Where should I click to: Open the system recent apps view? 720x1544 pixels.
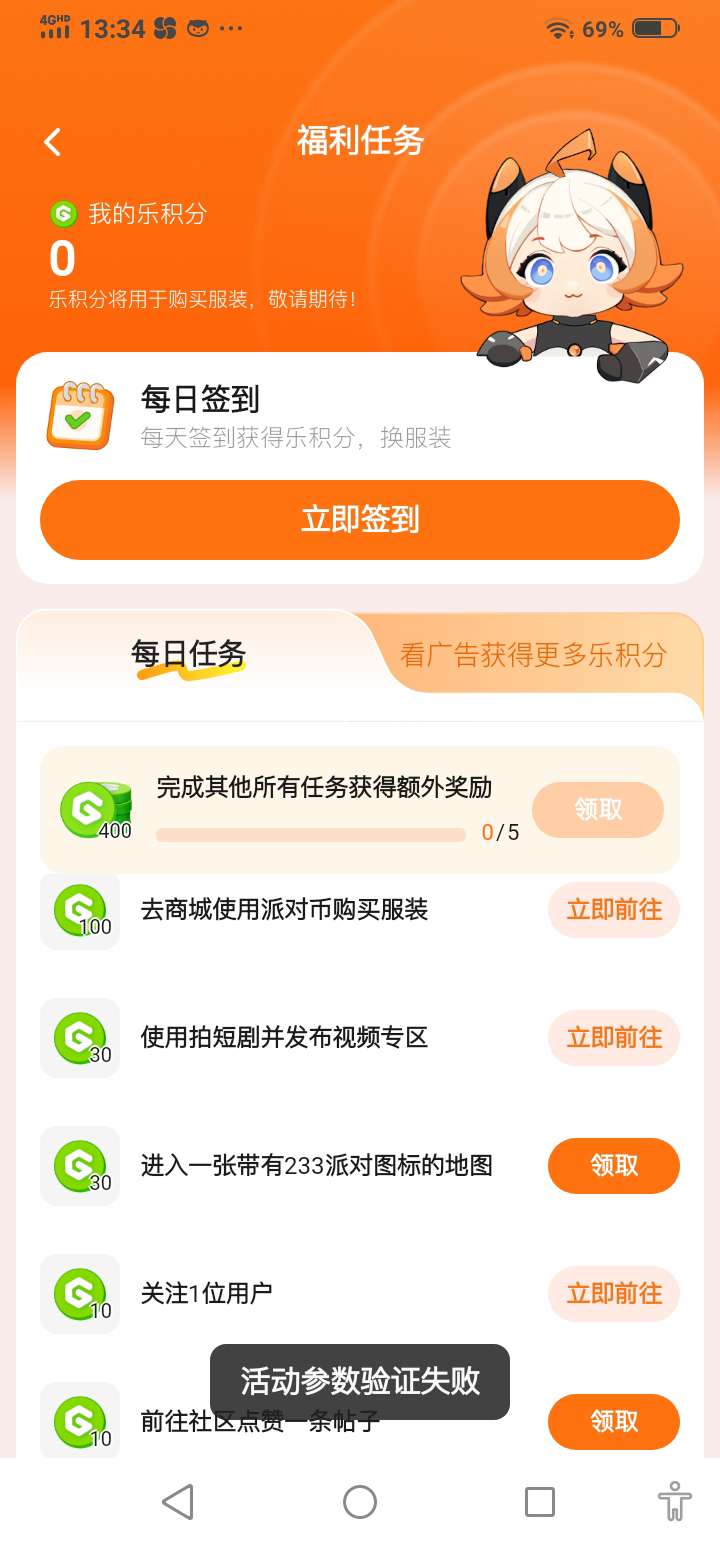pyautogui.click(x=540, y=1501)
